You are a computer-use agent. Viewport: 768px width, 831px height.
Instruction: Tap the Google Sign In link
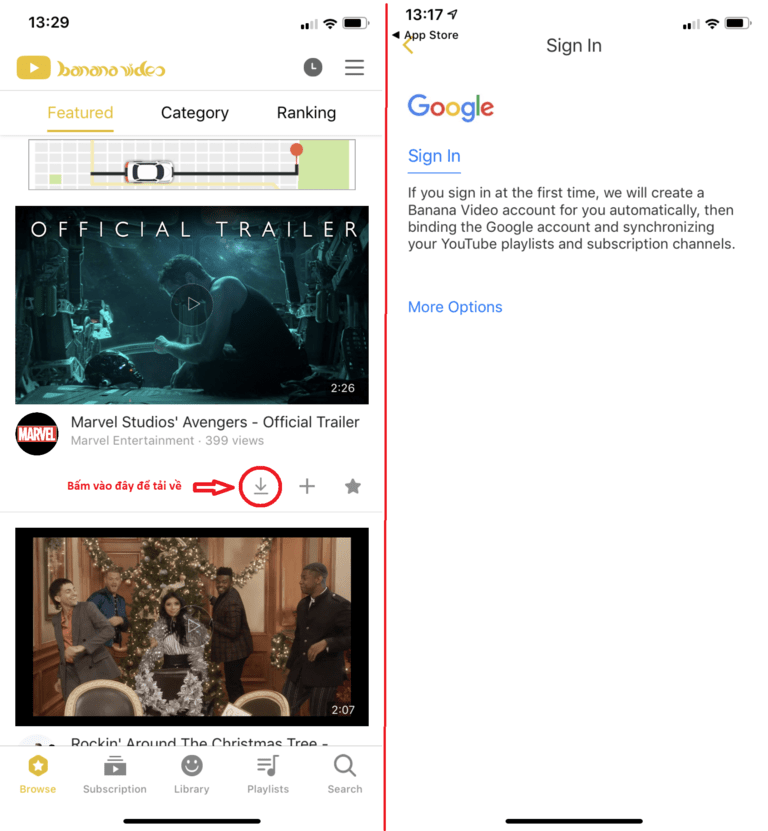tap(434, 156)
